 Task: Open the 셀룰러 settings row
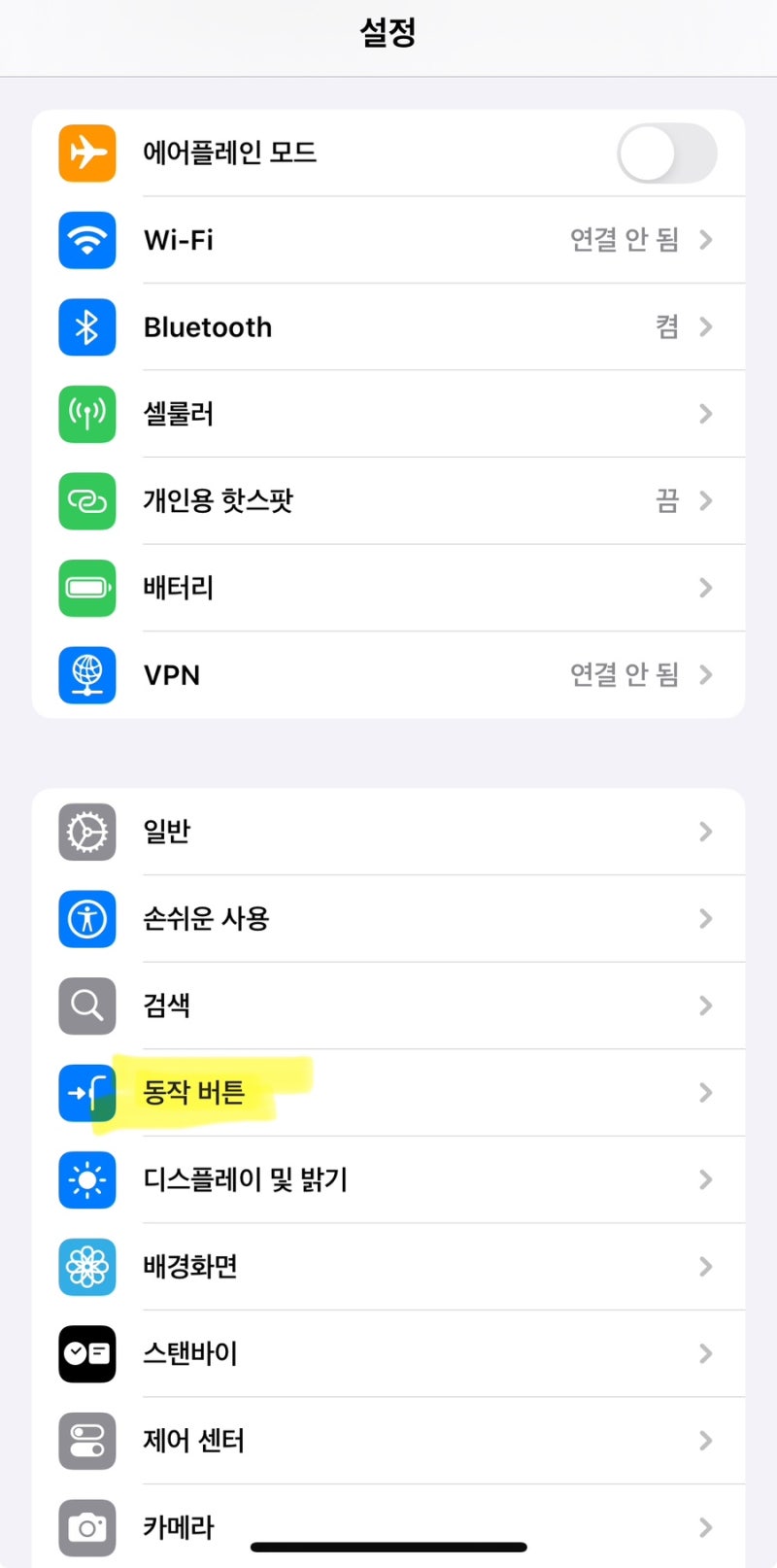point(388,414)
